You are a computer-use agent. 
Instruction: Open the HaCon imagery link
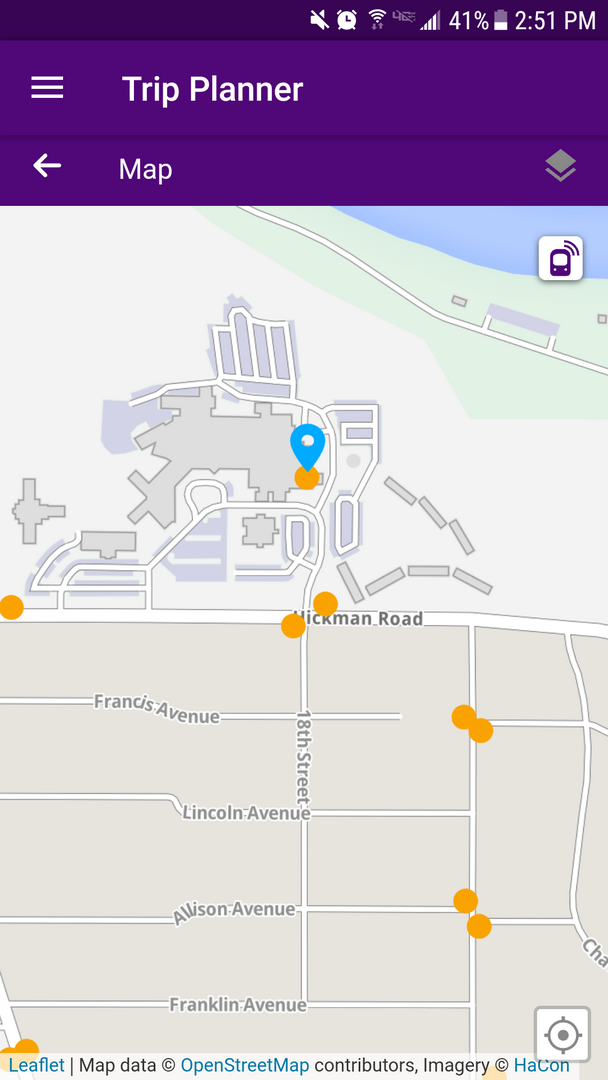pos(541,1065)
